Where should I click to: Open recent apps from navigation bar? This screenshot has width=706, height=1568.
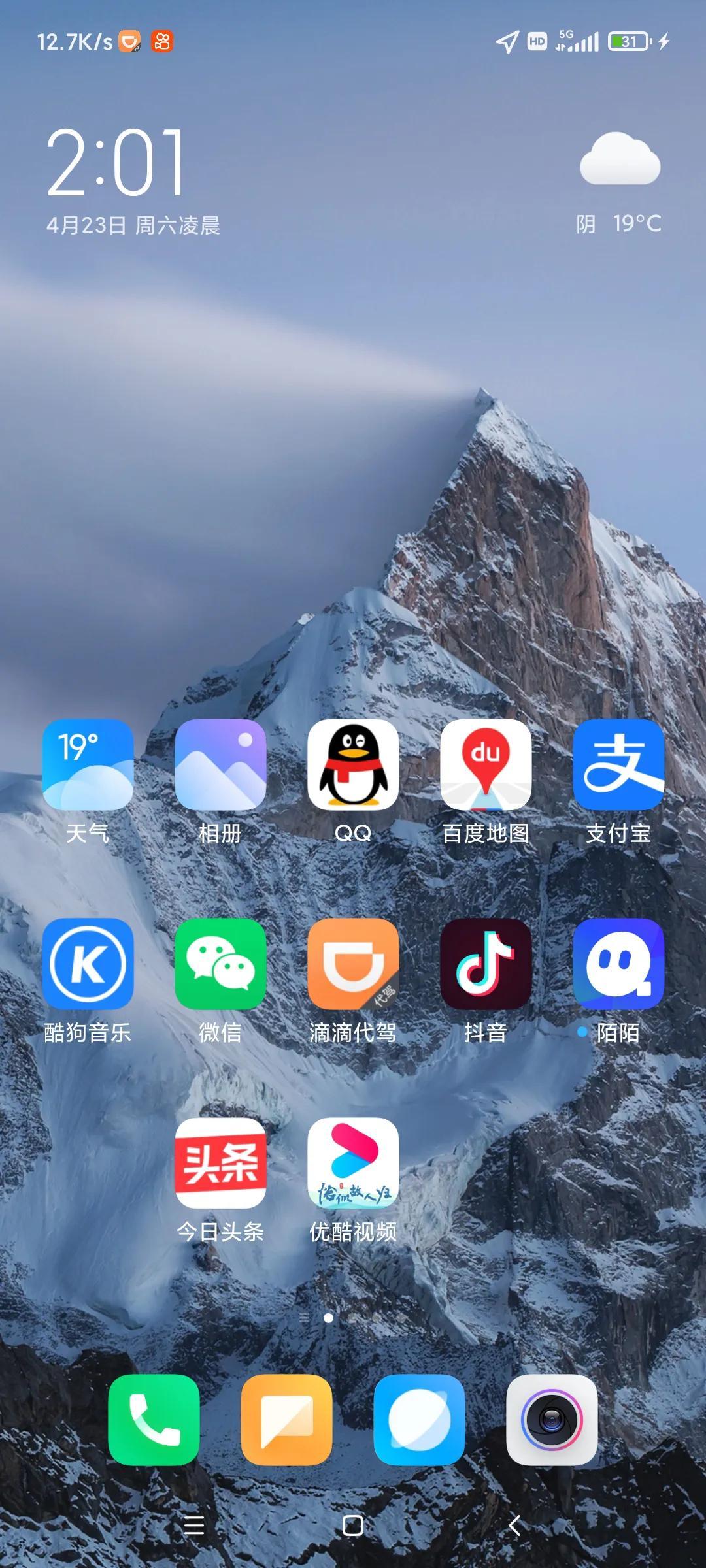coord(193,1526)
